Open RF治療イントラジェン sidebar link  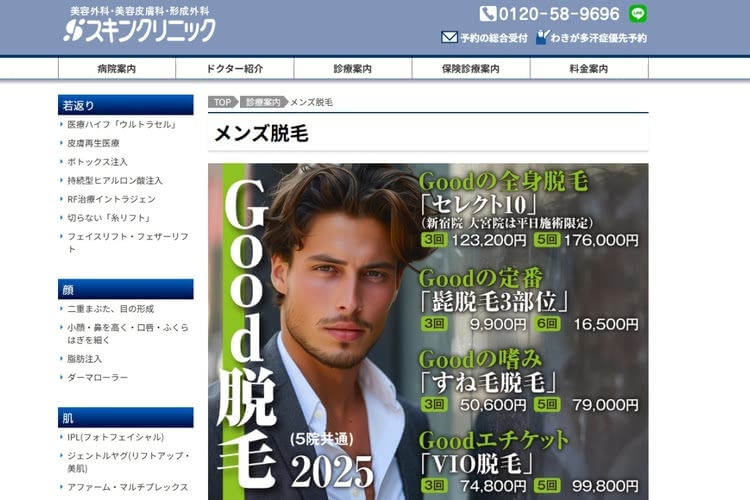111,198
